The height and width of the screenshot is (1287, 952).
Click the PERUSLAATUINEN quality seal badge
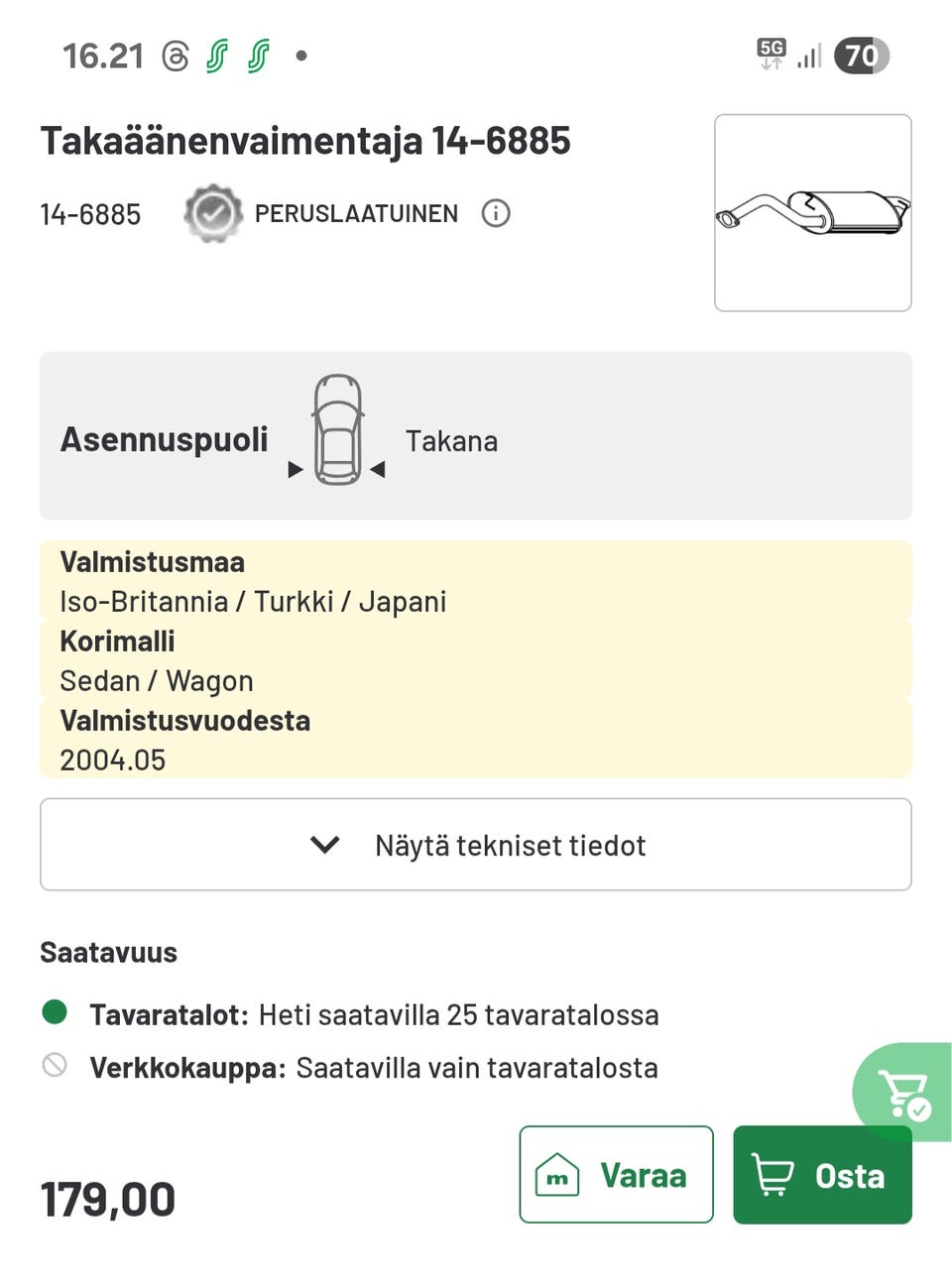pyautogui.click(x=213, y=213)
